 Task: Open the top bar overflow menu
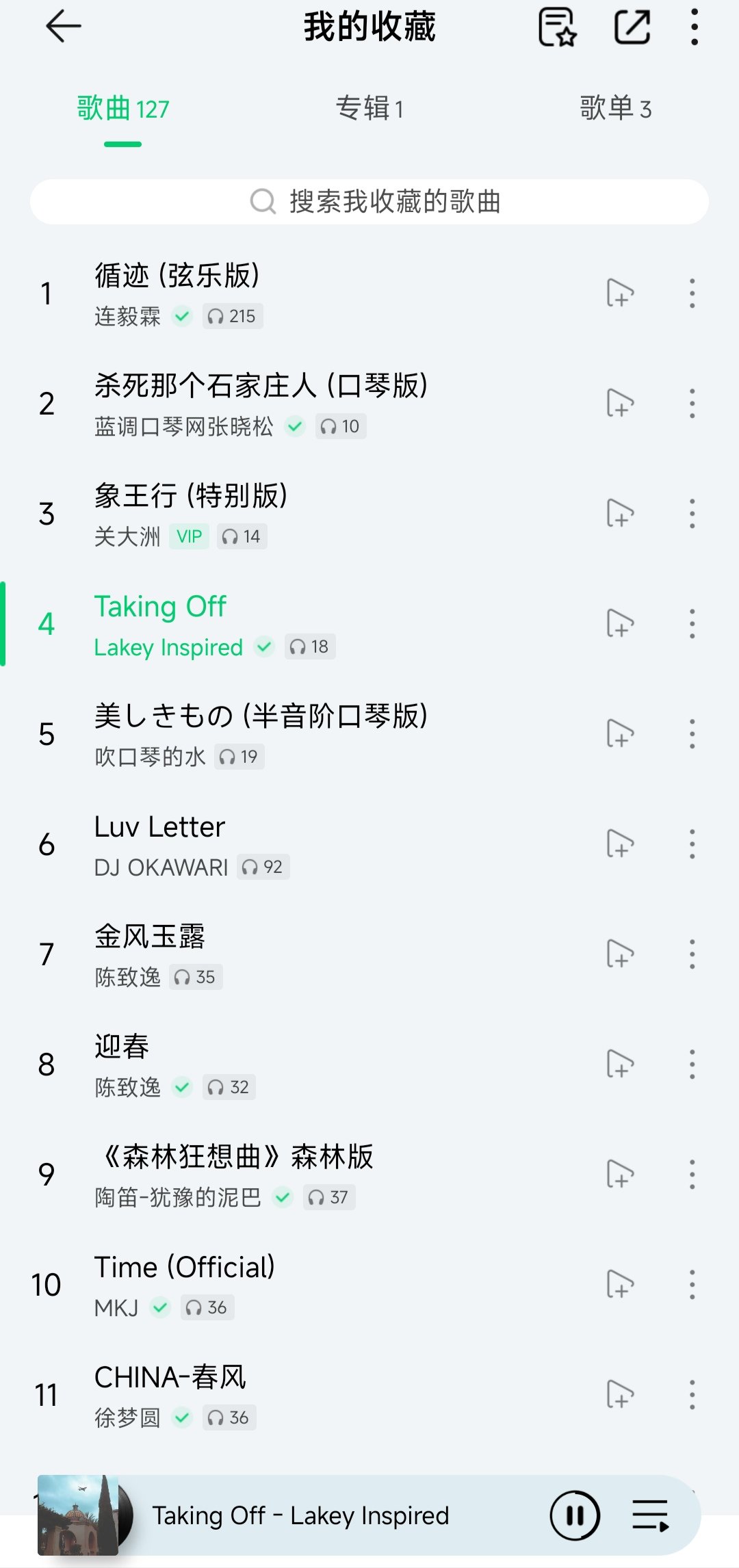coord(695,27)
